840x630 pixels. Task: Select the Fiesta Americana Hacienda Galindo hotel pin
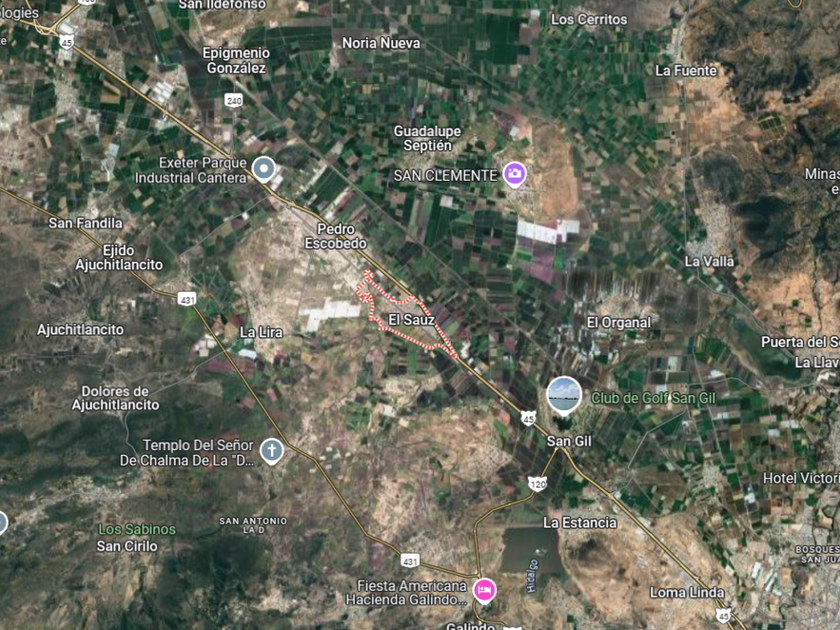click(x=485, y=590)
